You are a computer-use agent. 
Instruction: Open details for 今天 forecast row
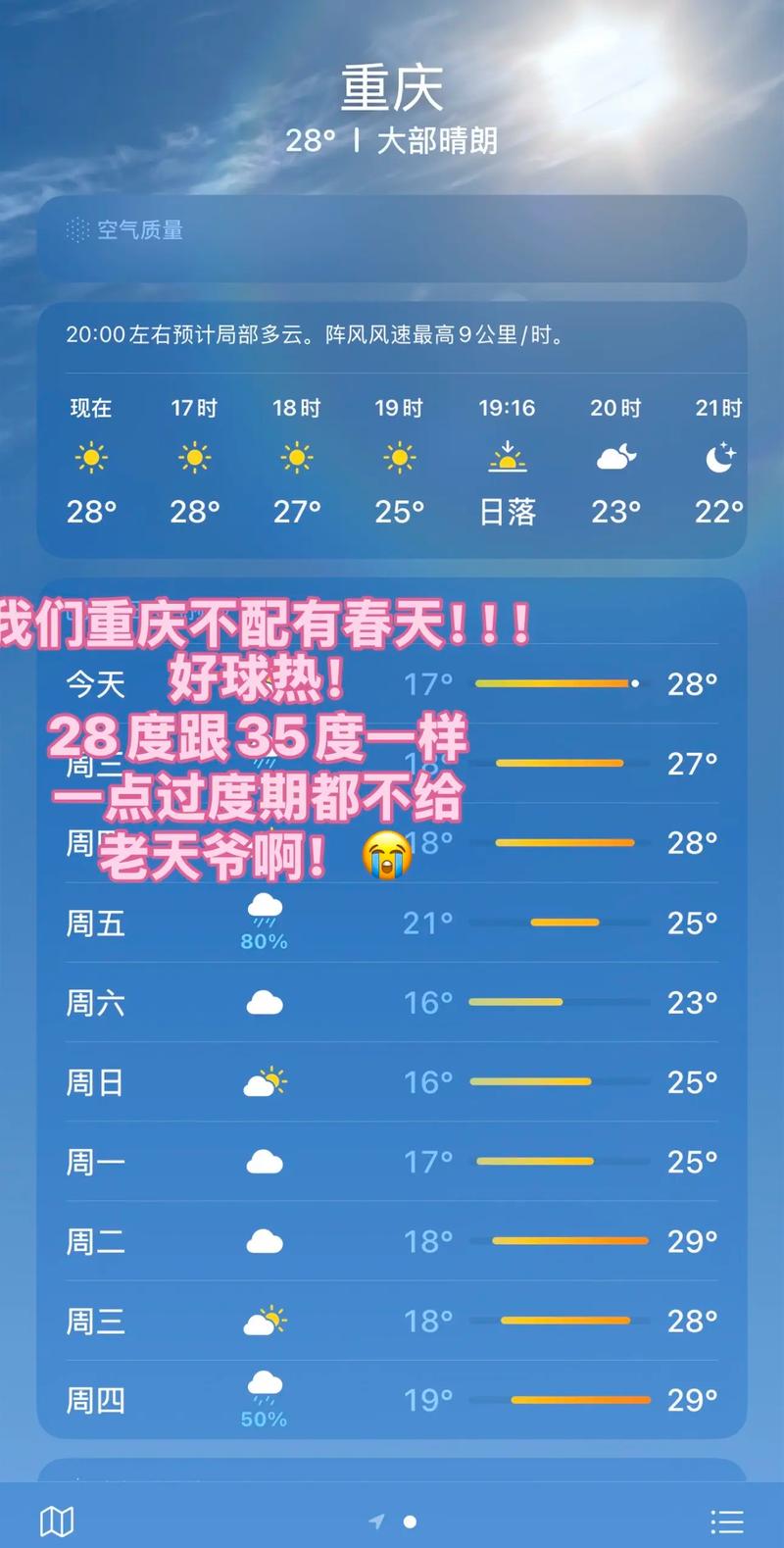pos(392,683)
